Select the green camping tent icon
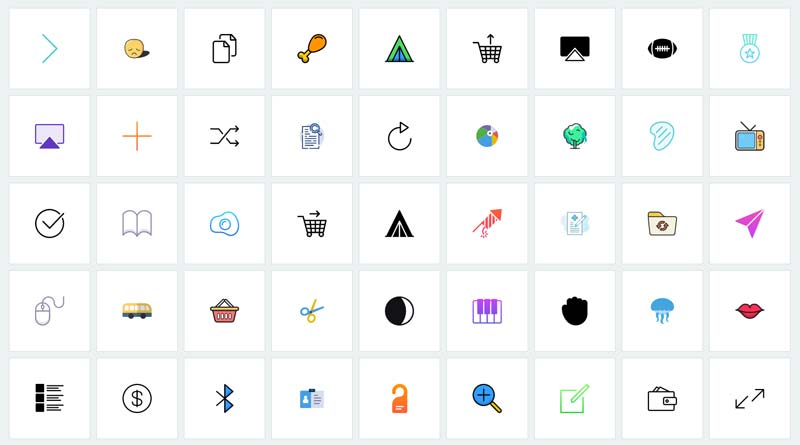 [x=400, y=48]
